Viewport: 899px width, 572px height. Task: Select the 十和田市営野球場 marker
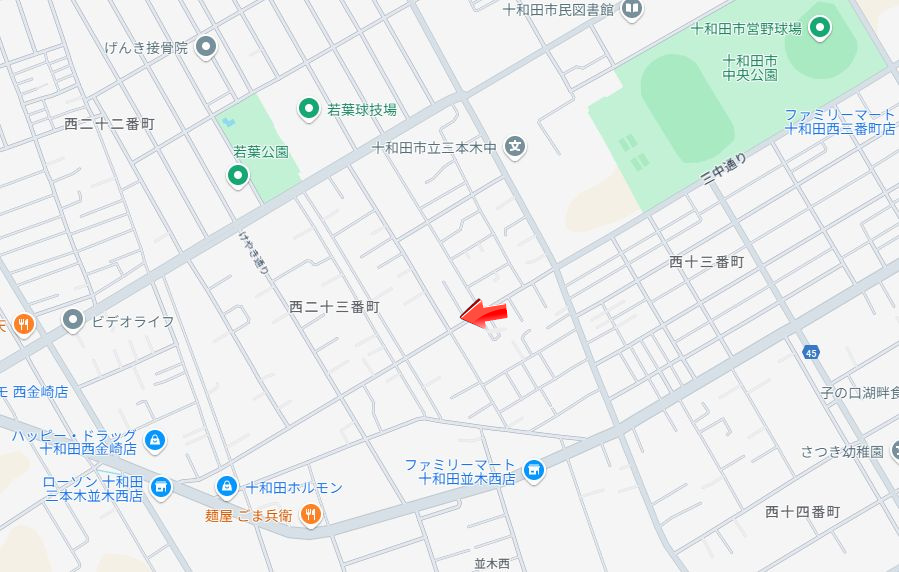click(820, 28)
